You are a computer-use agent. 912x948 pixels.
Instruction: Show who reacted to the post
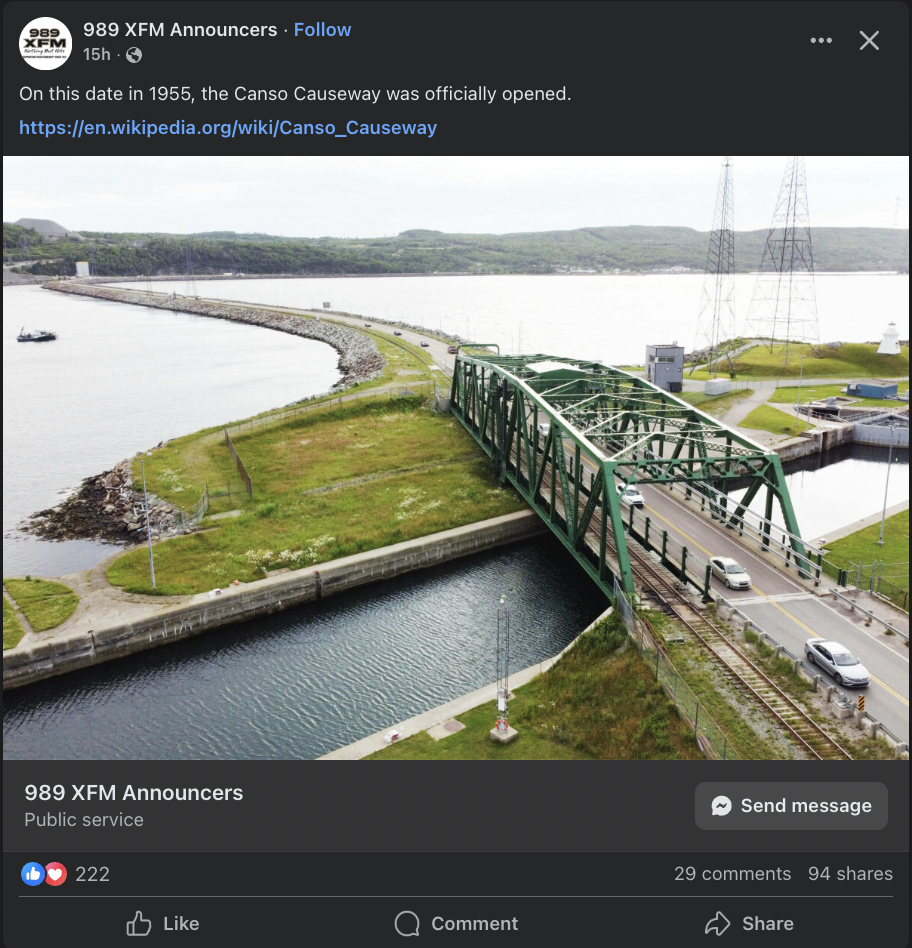coord(66,874)
